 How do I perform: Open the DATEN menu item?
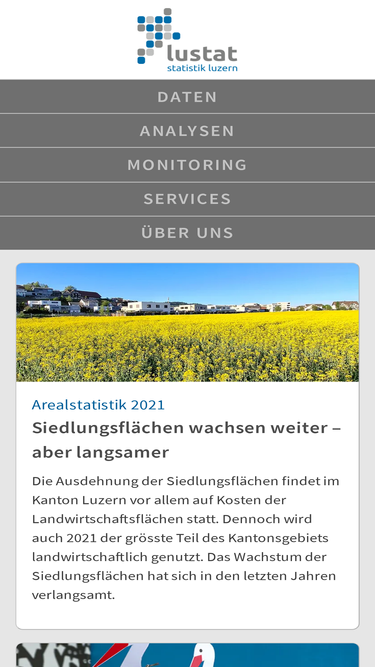point(188,97)
